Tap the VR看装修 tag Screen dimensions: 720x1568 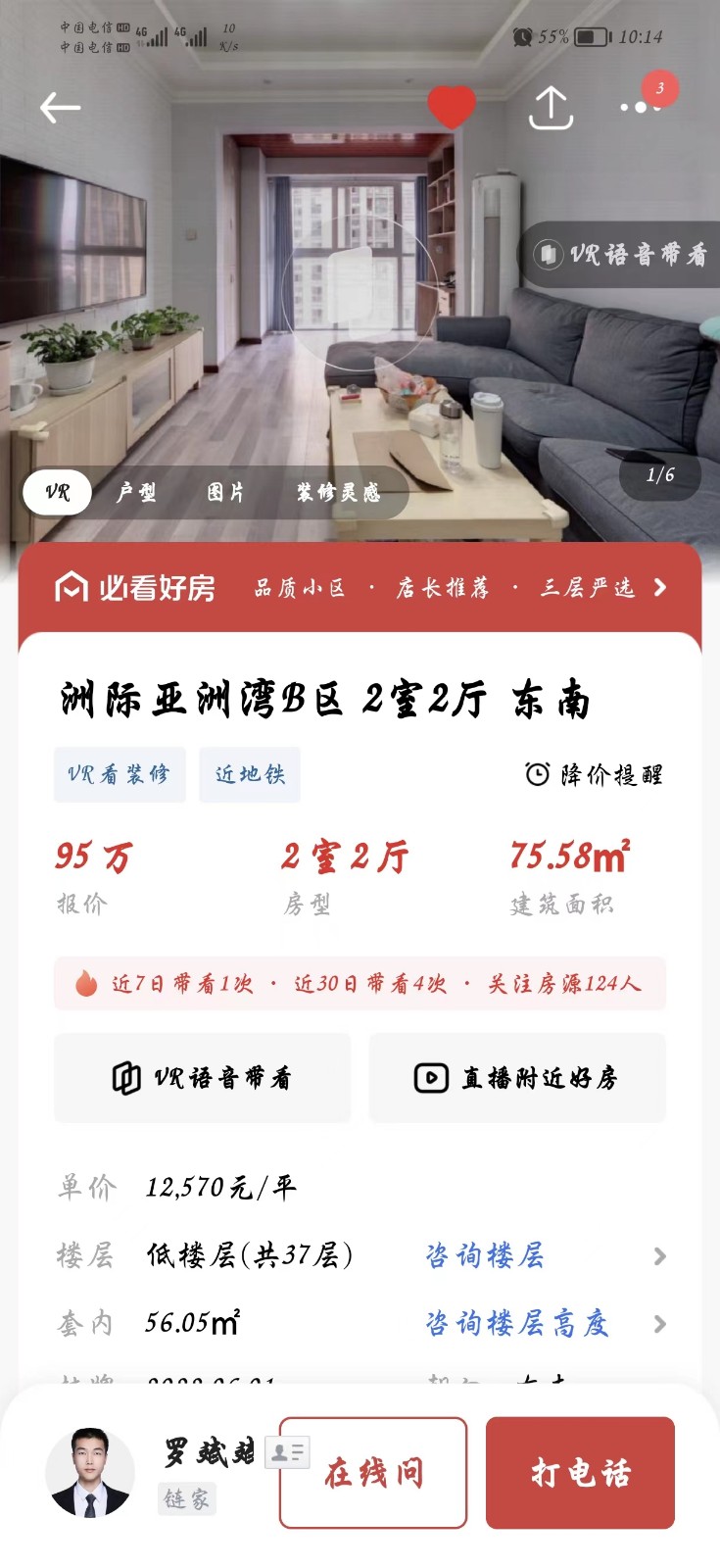pos(119,774)
